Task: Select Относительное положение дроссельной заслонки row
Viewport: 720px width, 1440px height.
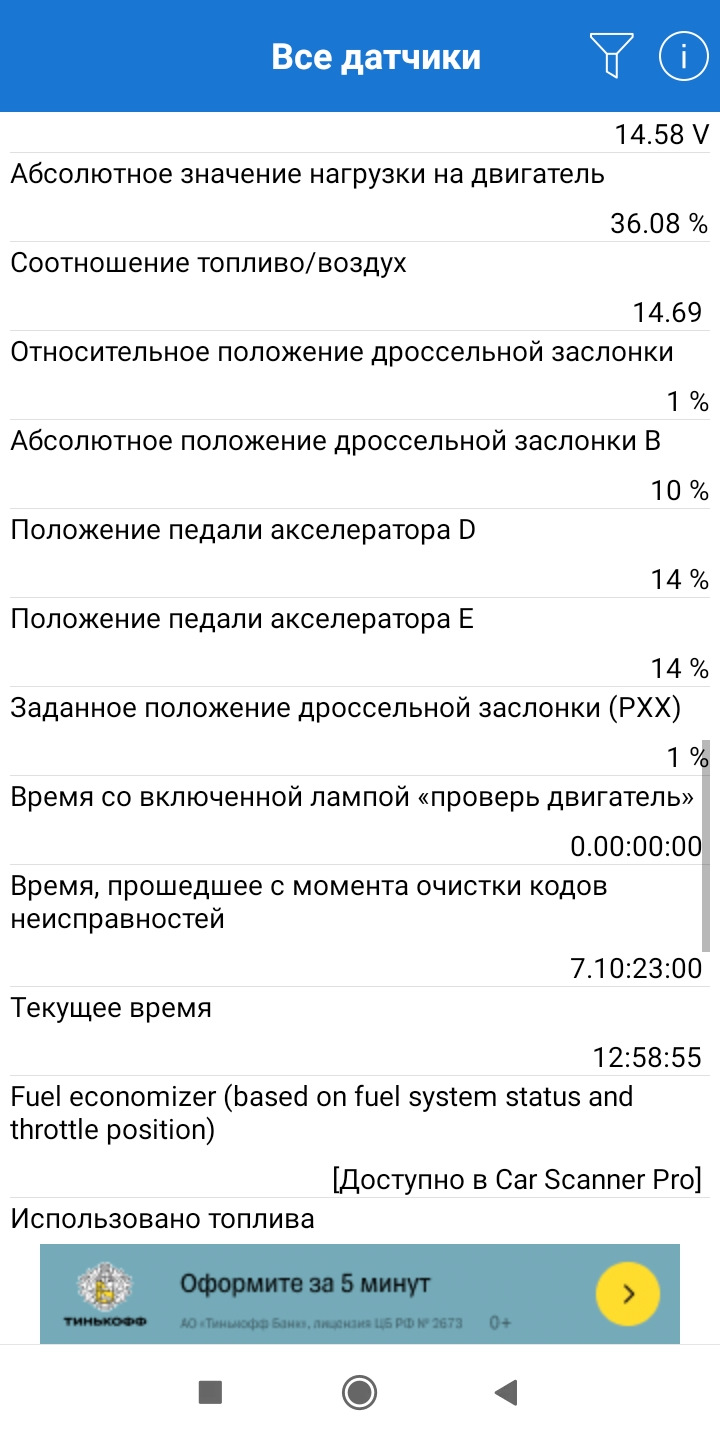Action: pos(360,375)
